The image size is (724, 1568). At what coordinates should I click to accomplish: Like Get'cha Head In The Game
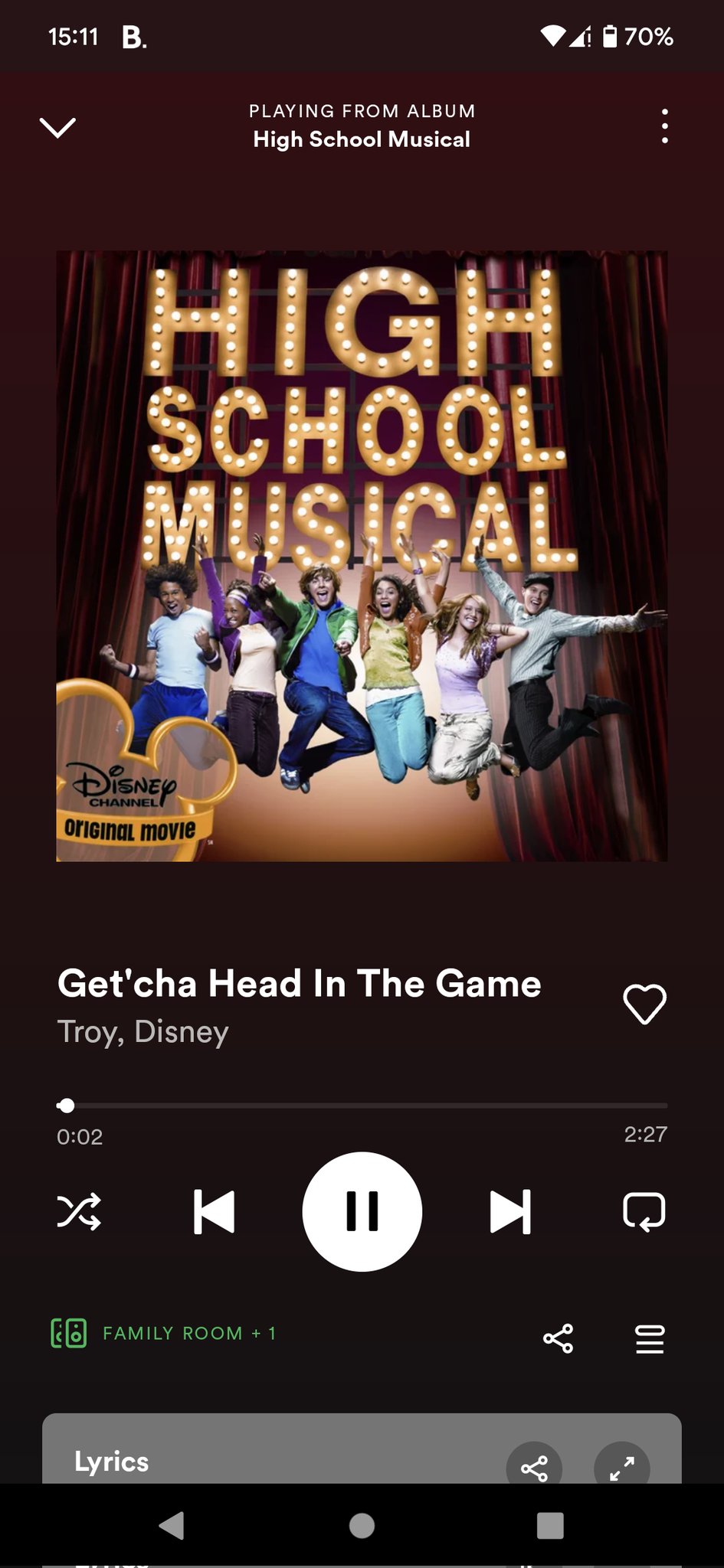(644, 1004)
